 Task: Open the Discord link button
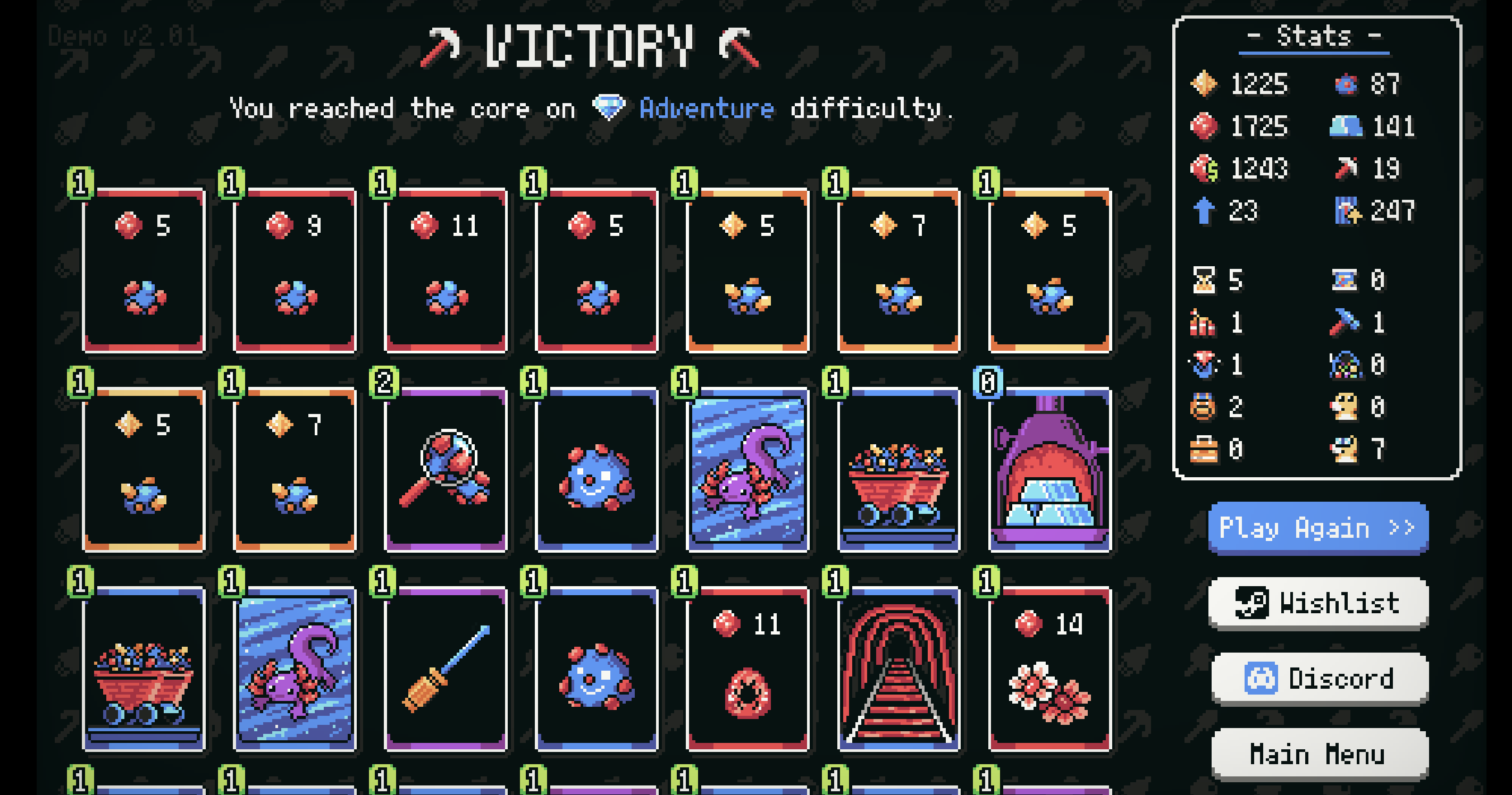1319,678
